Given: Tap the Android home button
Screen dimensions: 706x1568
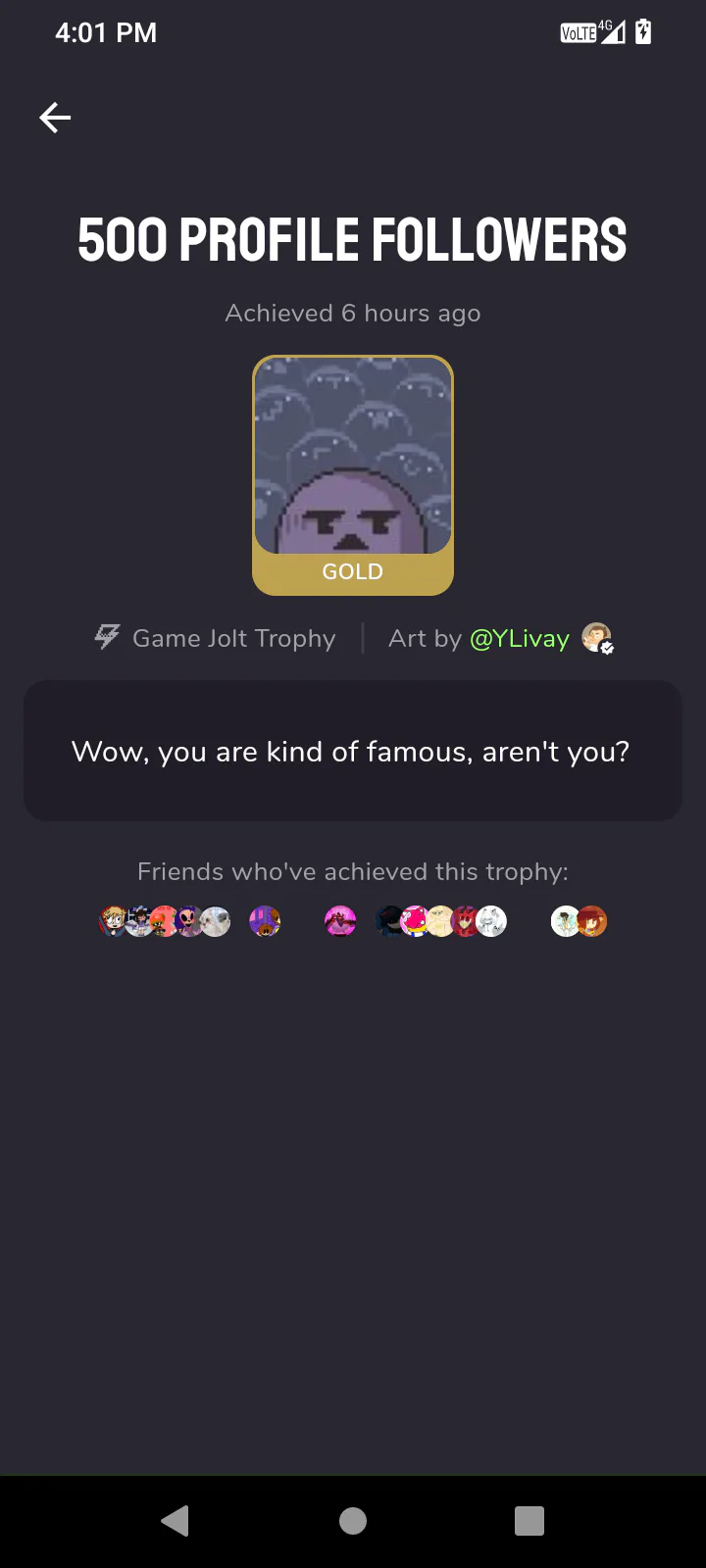Looking at the screenshot, I should (x=353, y=1521).
